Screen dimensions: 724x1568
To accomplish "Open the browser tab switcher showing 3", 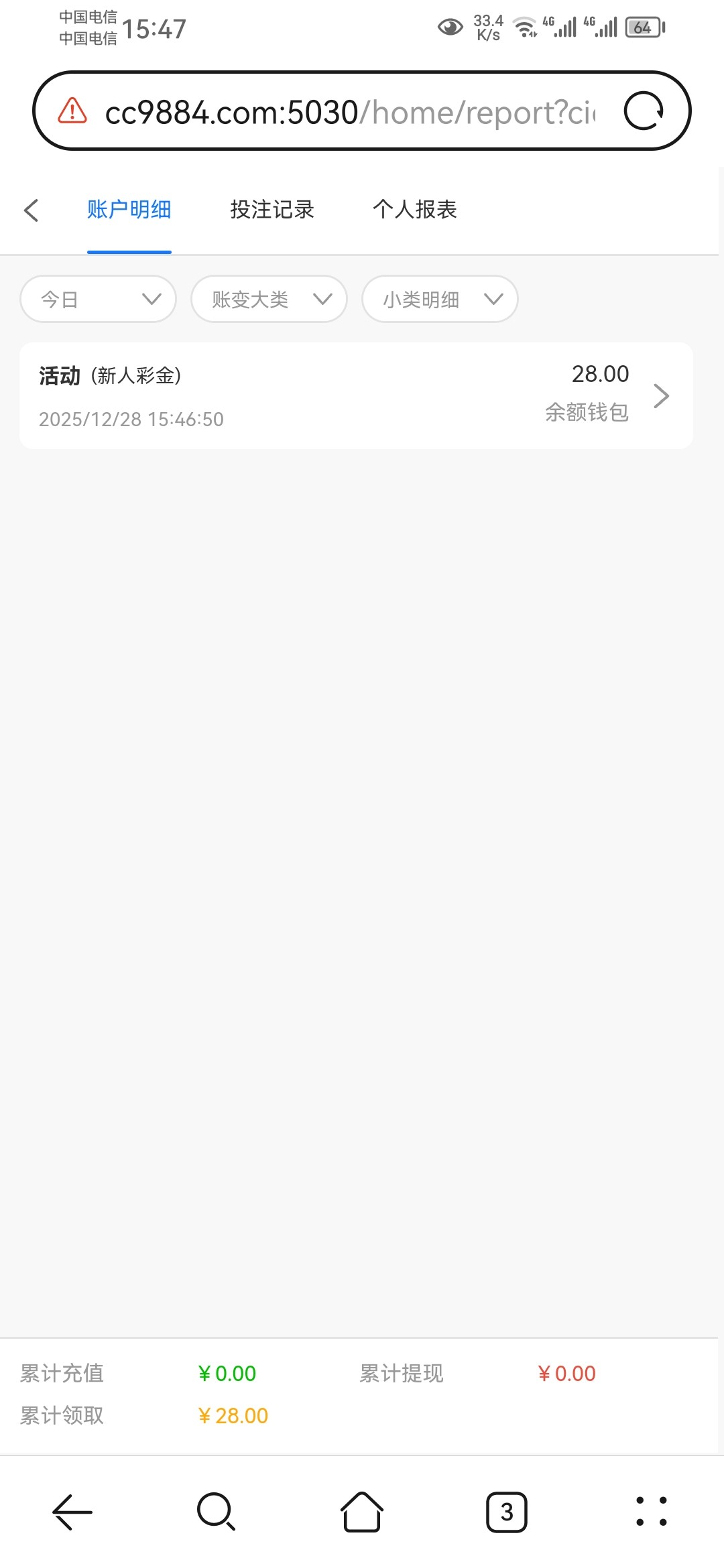I will pos(507,1512).
